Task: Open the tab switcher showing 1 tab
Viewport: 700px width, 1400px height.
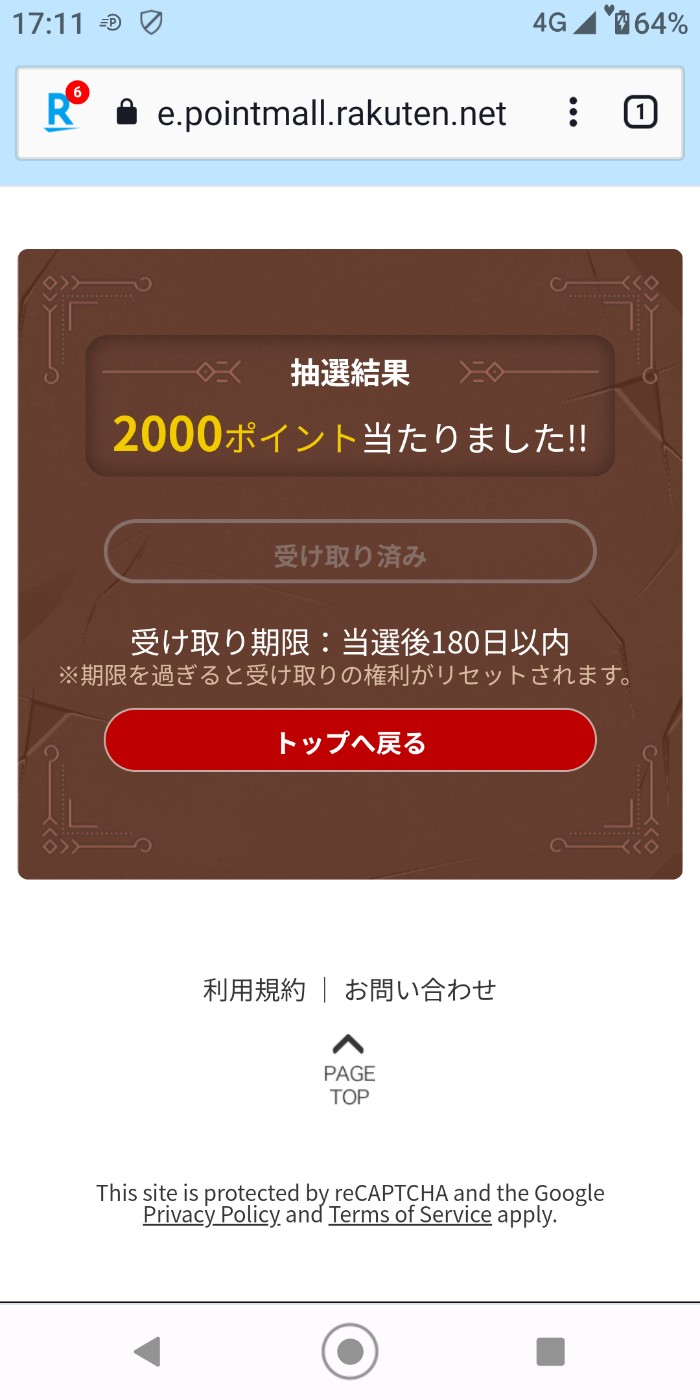Action: point(640,112)
